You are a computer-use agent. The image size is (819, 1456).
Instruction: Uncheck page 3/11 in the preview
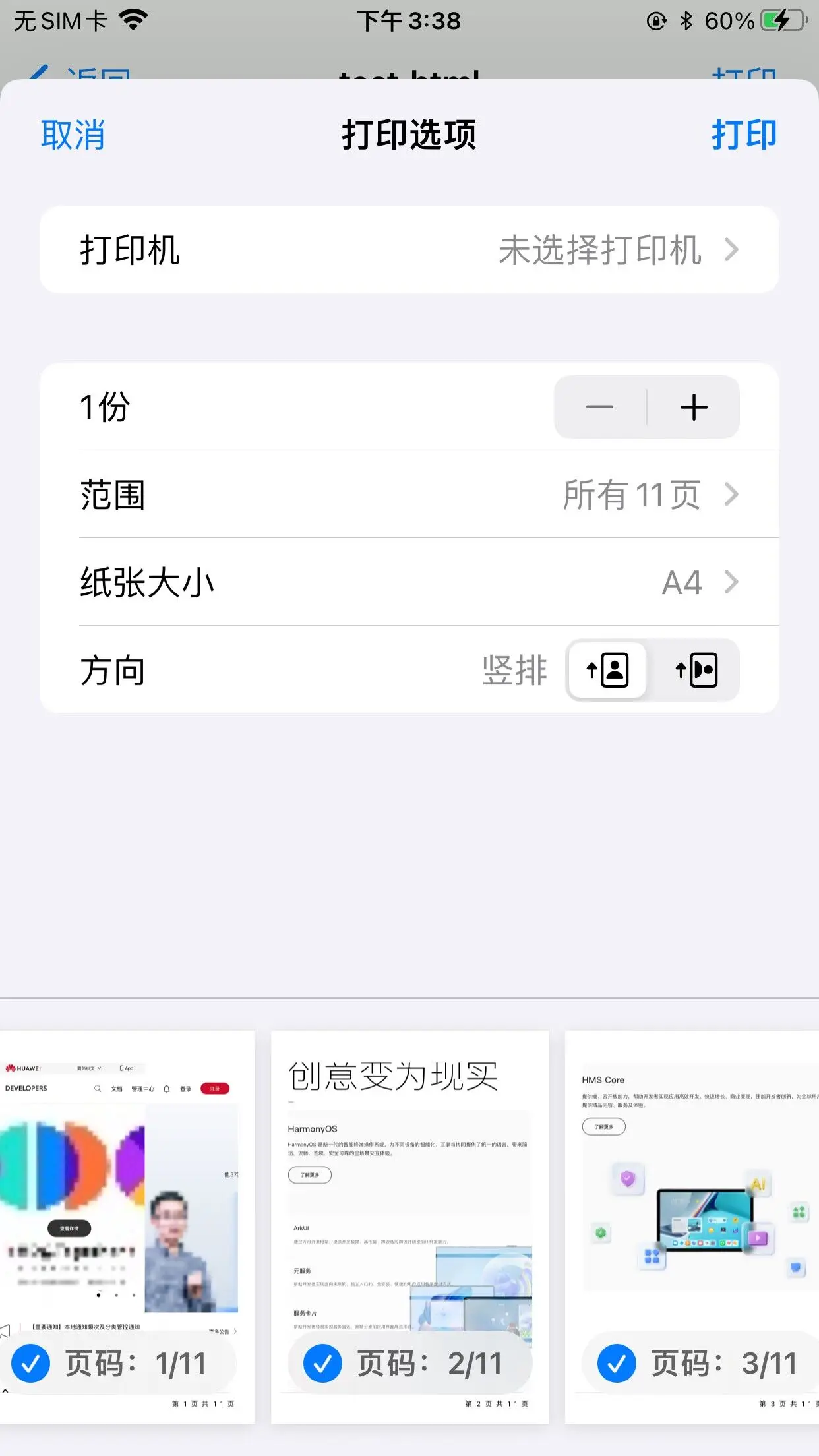pos(617,1363)
